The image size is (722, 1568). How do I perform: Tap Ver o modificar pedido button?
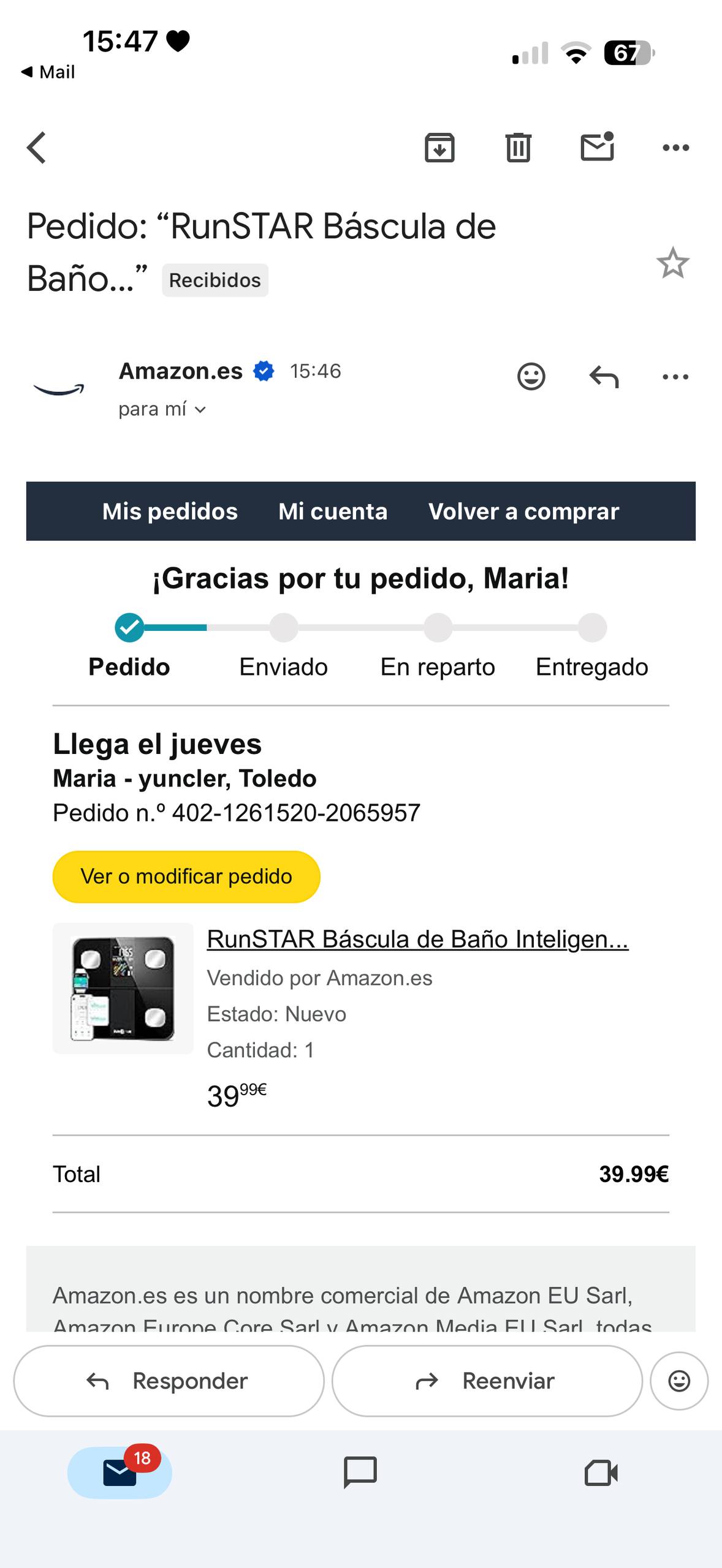(186, 876)
